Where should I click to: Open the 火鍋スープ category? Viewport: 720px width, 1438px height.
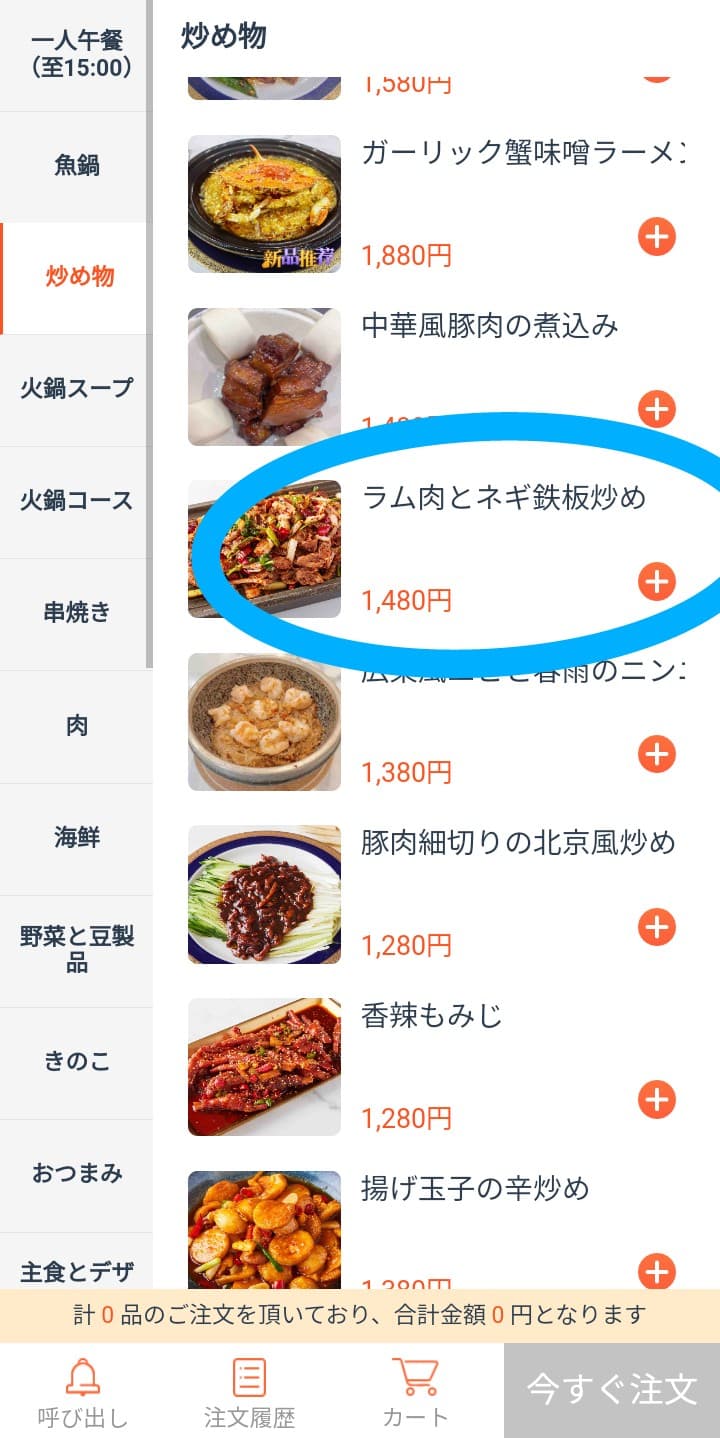[75, 388]
